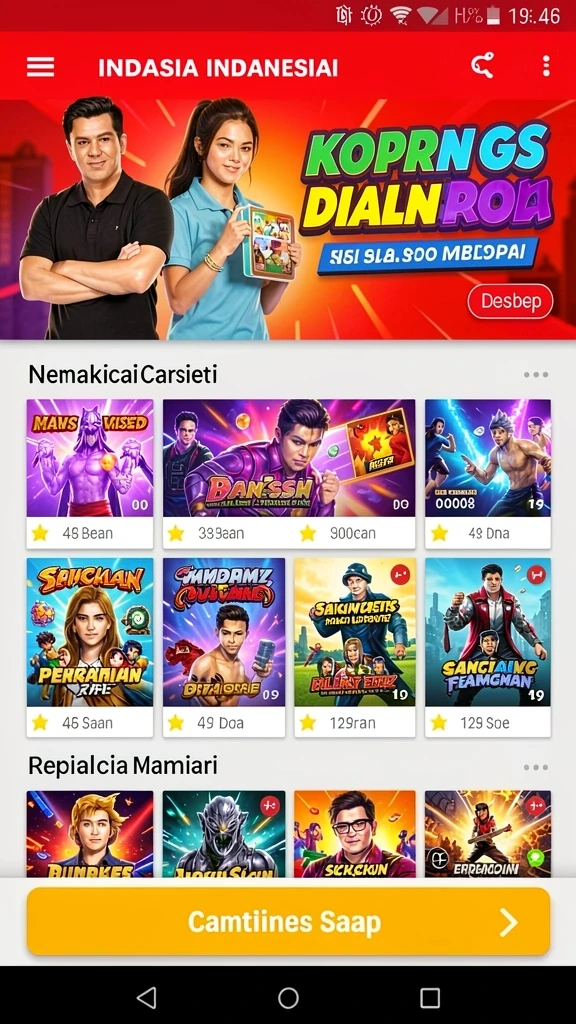Open the wide Banssh game card
The height and width of the screenshot is (1024, 576).
[289, 473]
